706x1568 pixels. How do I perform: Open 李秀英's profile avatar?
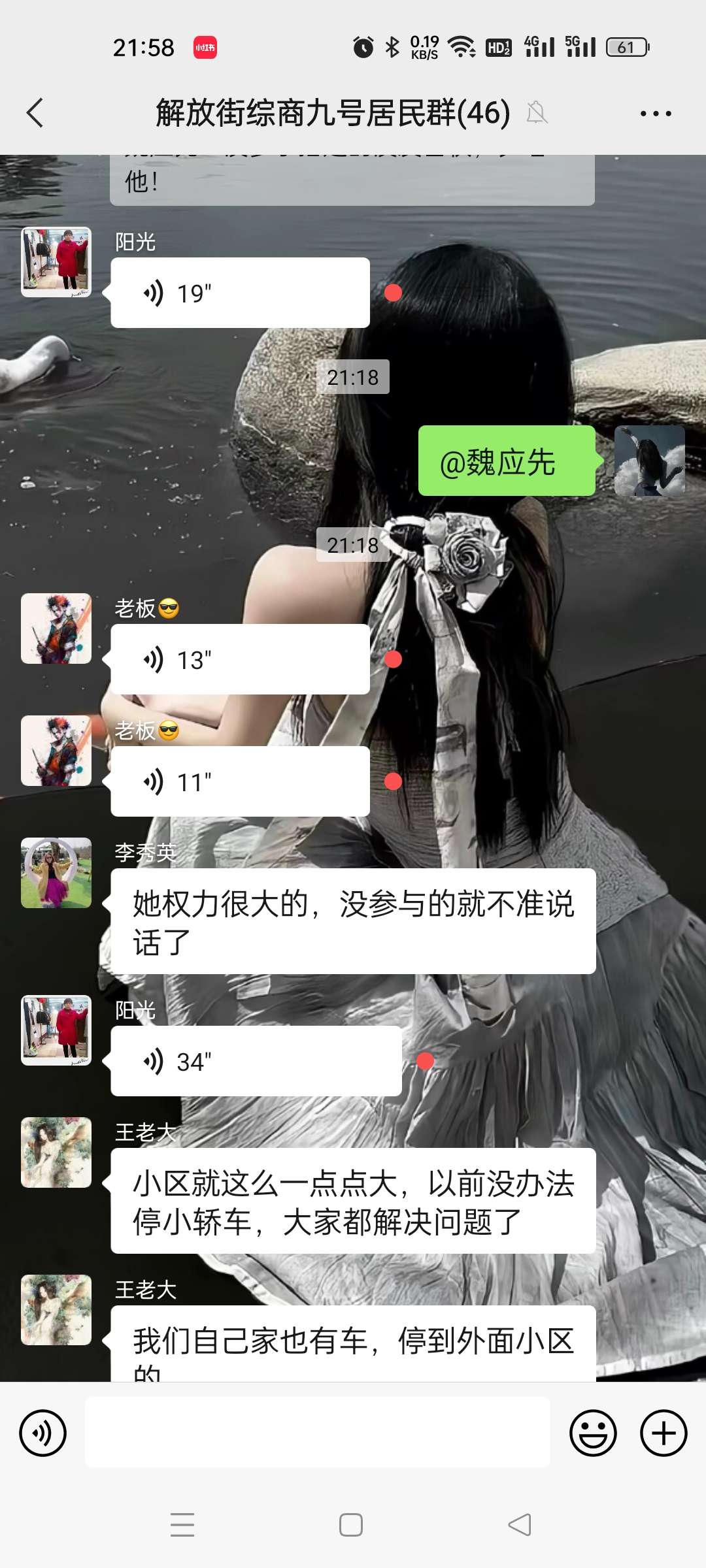56,873
